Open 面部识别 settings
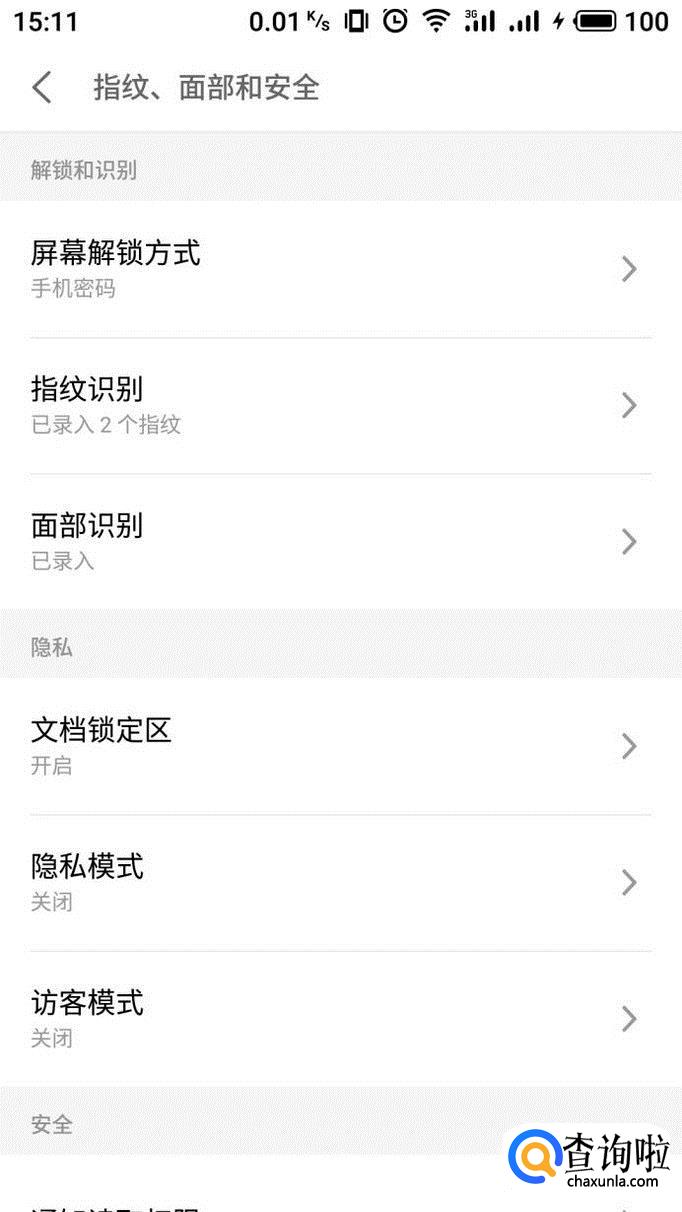Image resolution: width=682 pixels, height=1212 pixels. coord(340,541)
